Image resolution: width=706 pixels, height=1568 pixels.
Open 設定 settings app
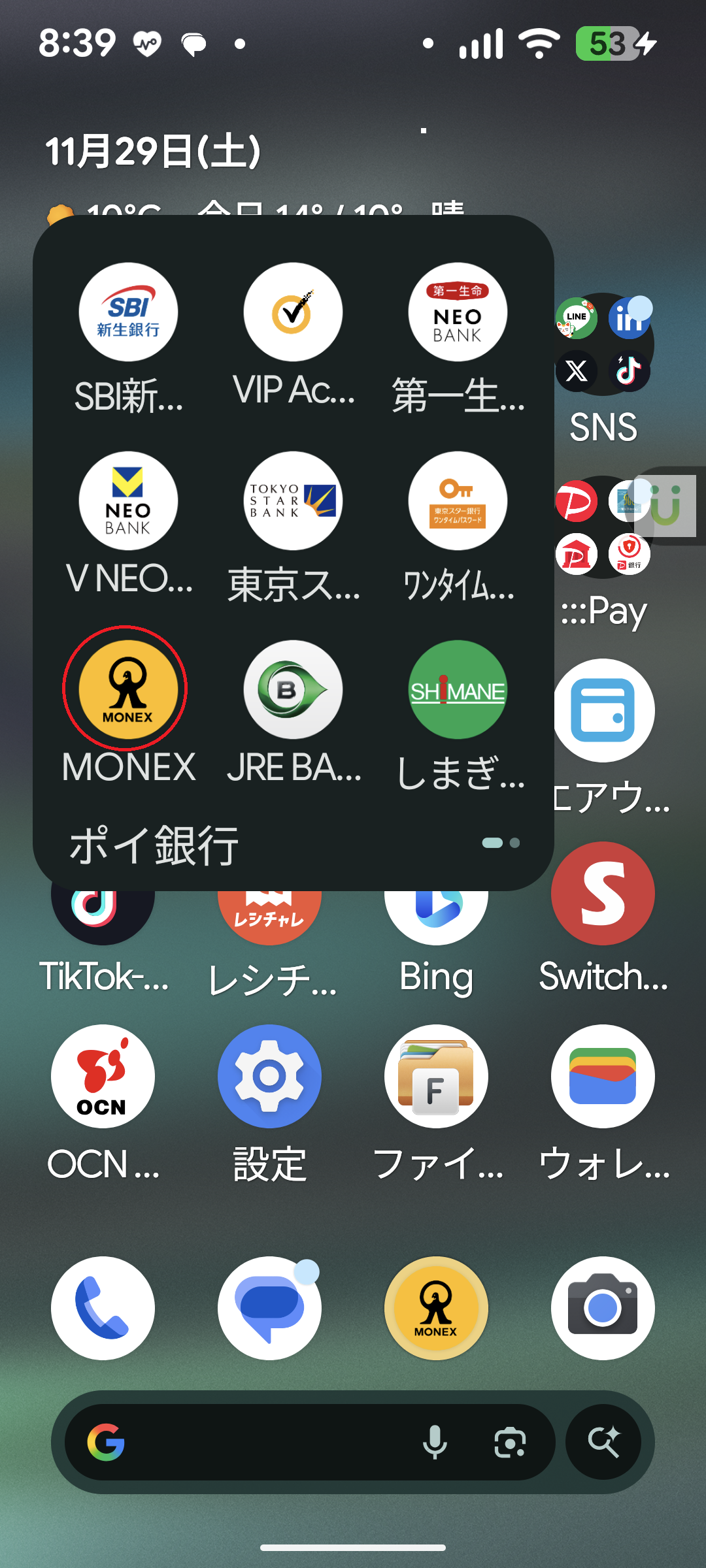(269, 1076)
